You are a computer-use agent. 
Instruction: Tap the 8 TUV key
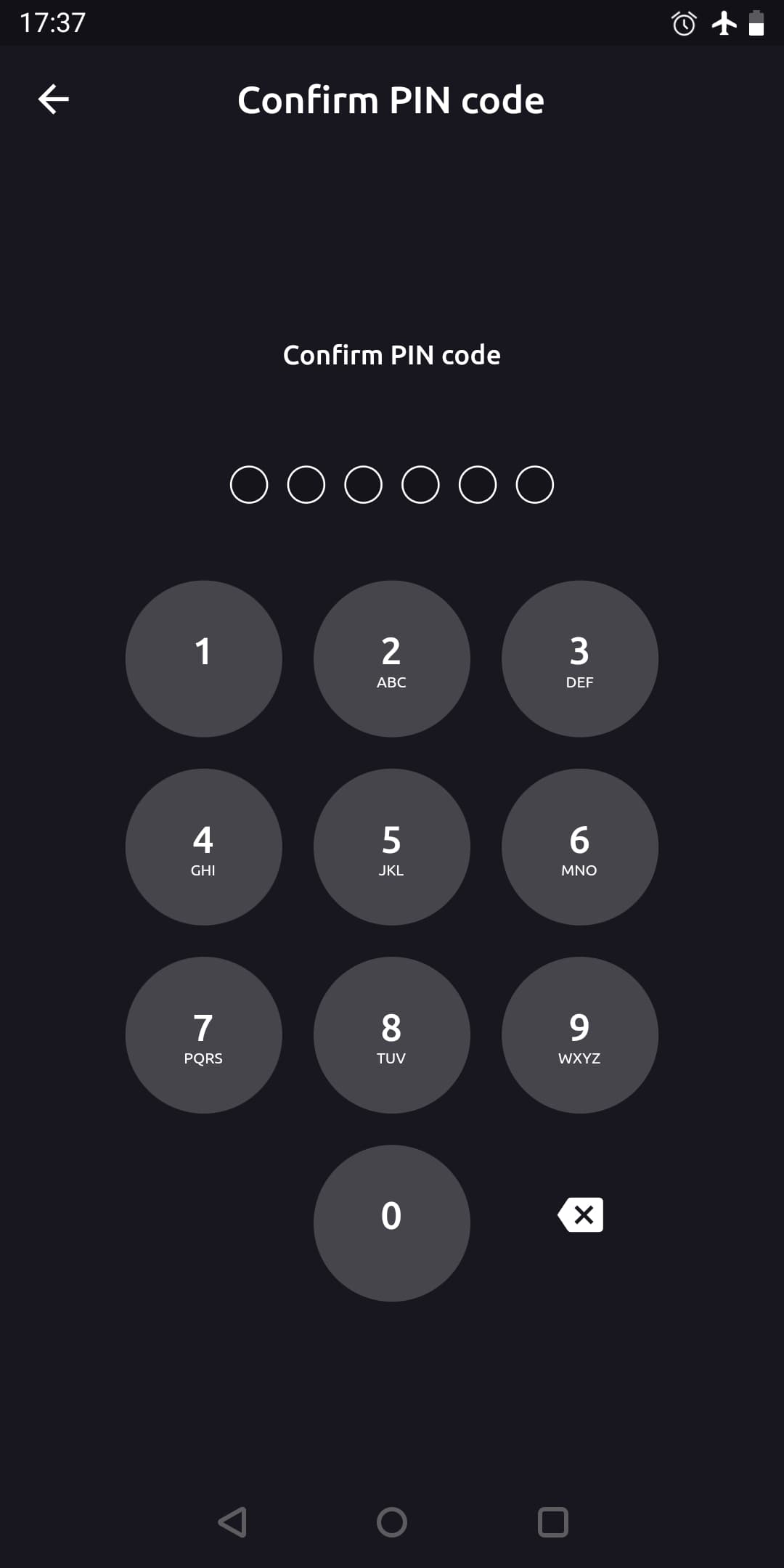[391, 1034]
